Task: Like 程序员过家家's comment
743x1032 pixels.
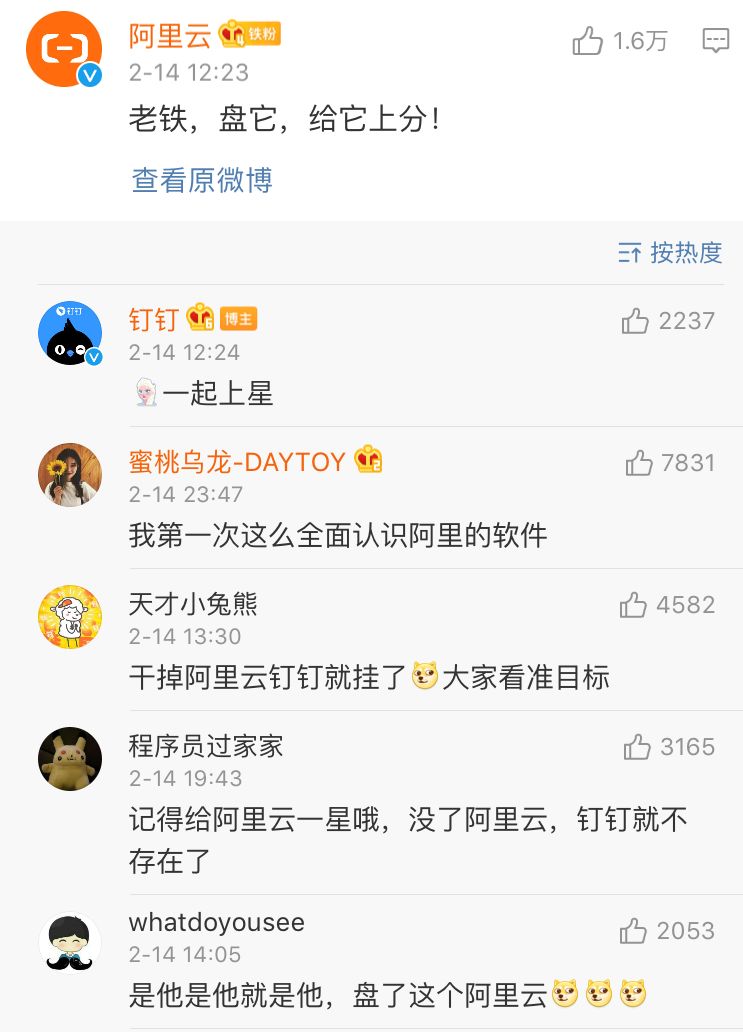Action: pyautogui.click(x=637, y=747)
